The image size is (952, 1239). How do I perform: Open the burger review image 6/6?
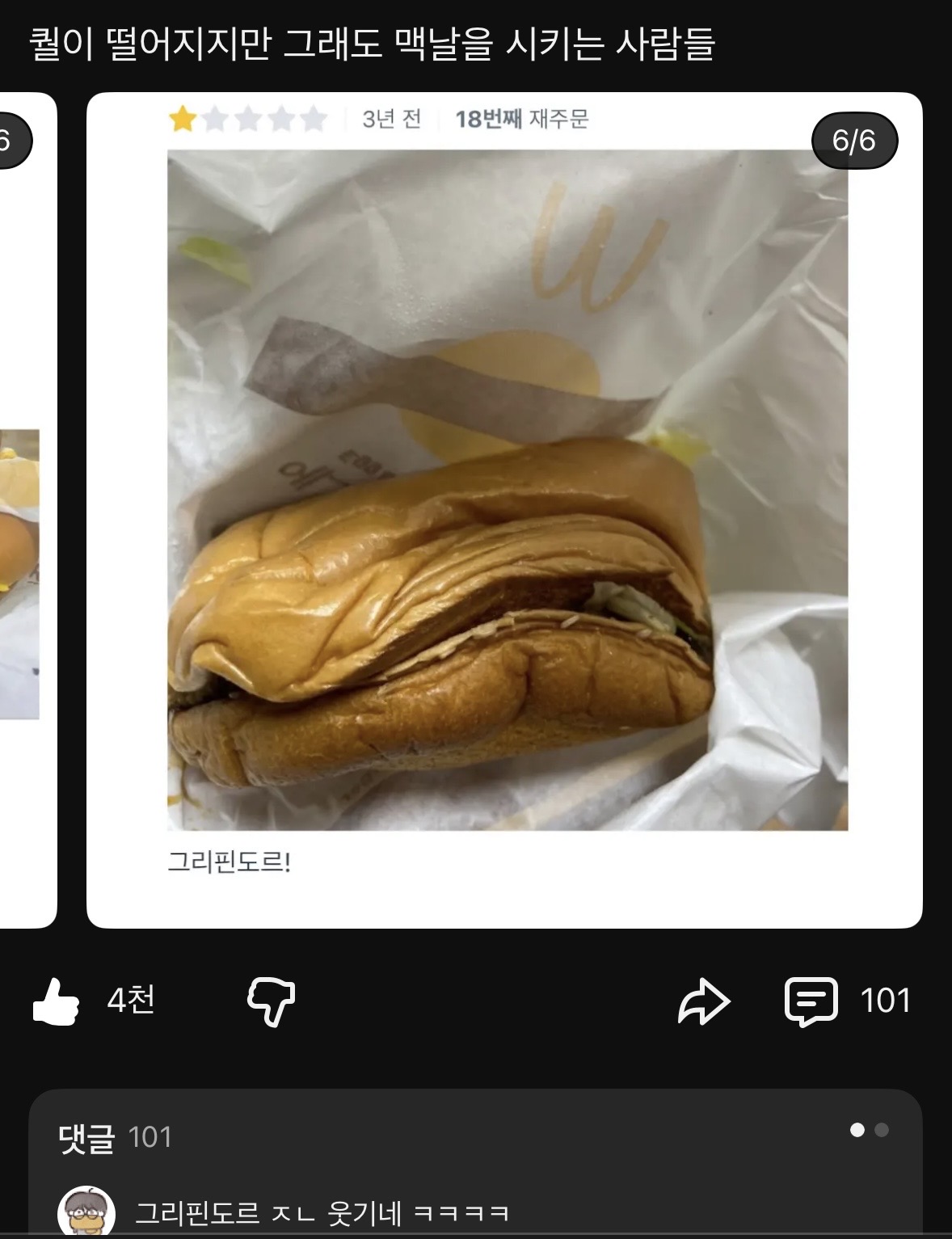(508, 490)
